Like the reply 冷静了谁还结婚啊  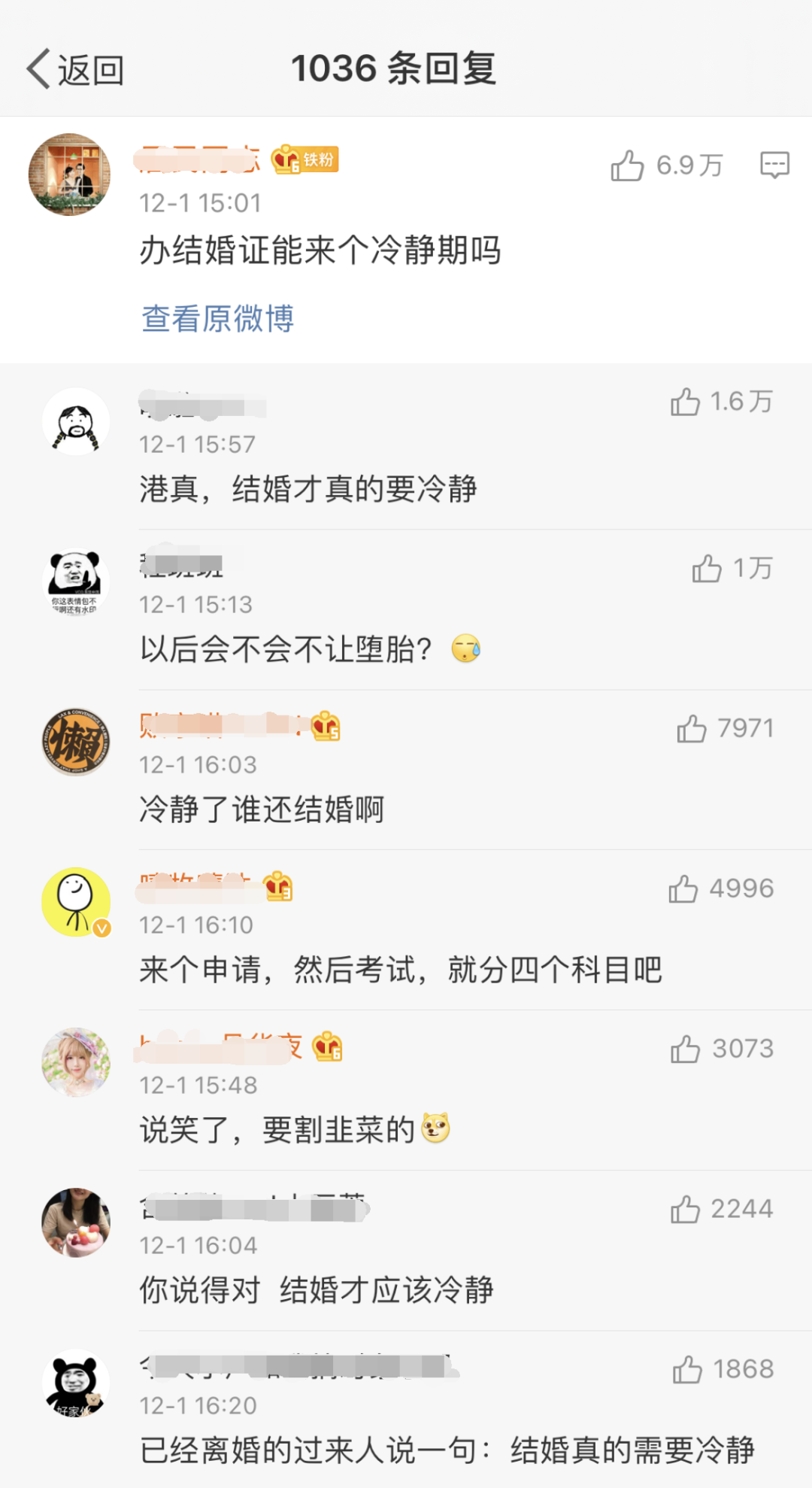pos(692,728)
